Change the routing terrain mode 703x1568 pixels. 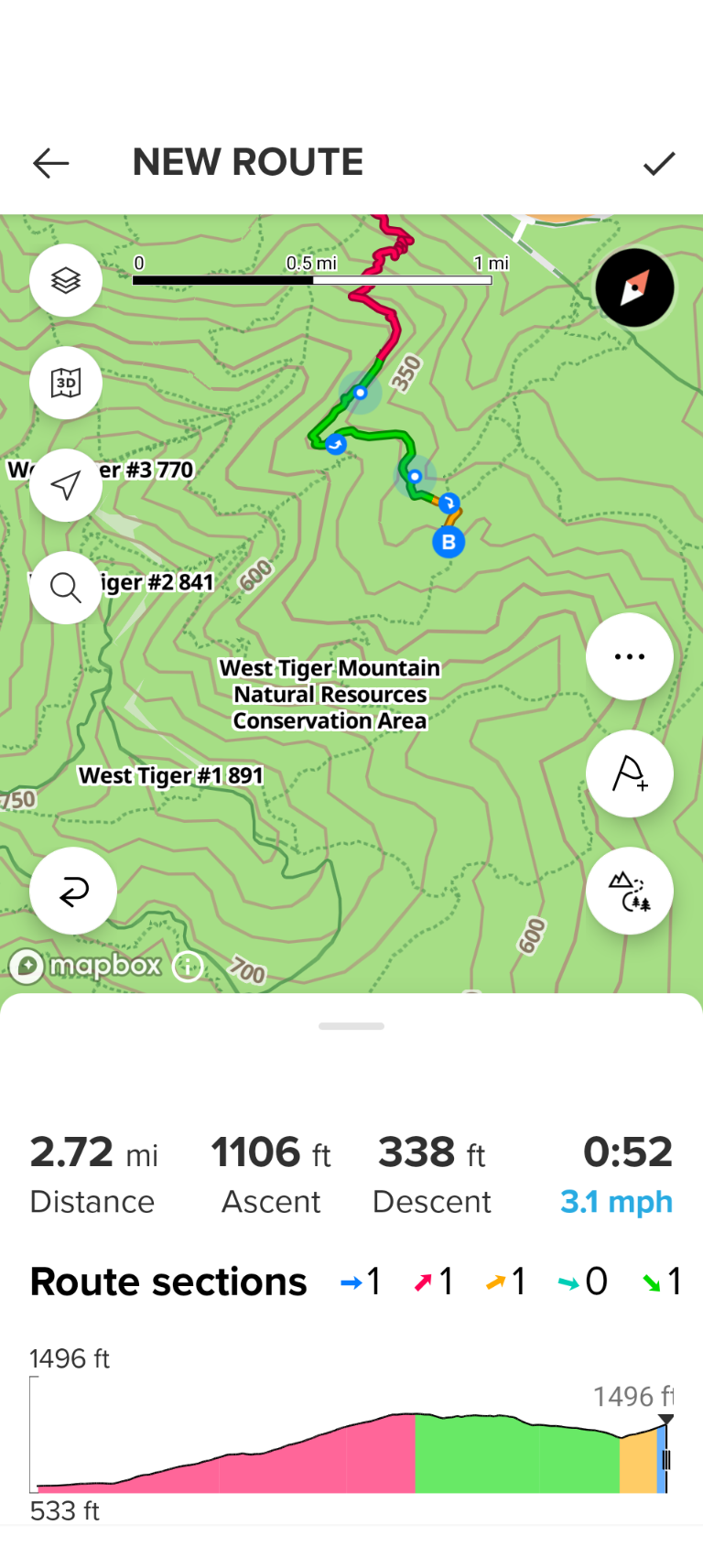(x=630, y=891)
